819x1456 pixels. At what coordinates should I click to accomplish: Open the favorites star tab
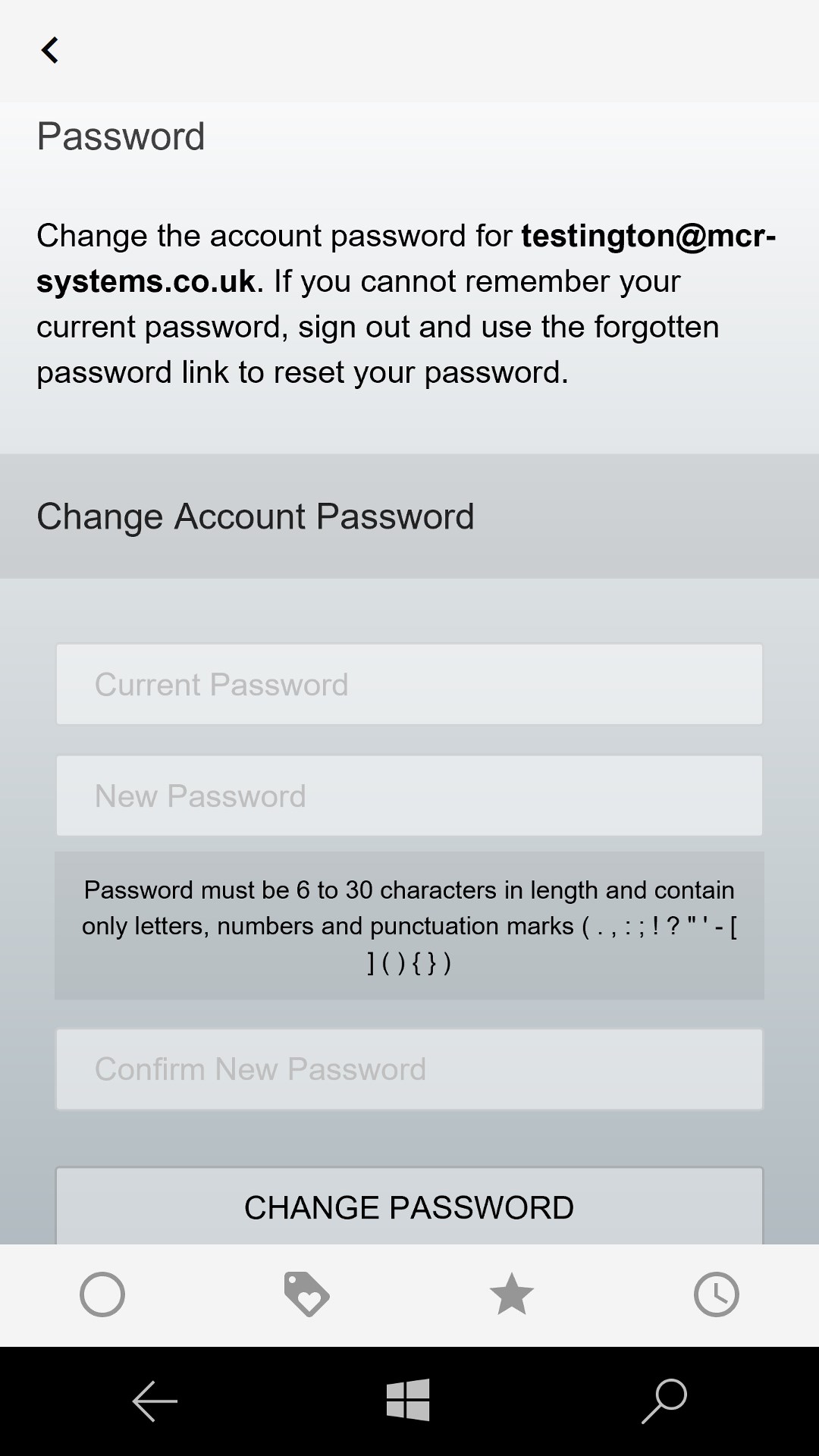pos(512,1294)
